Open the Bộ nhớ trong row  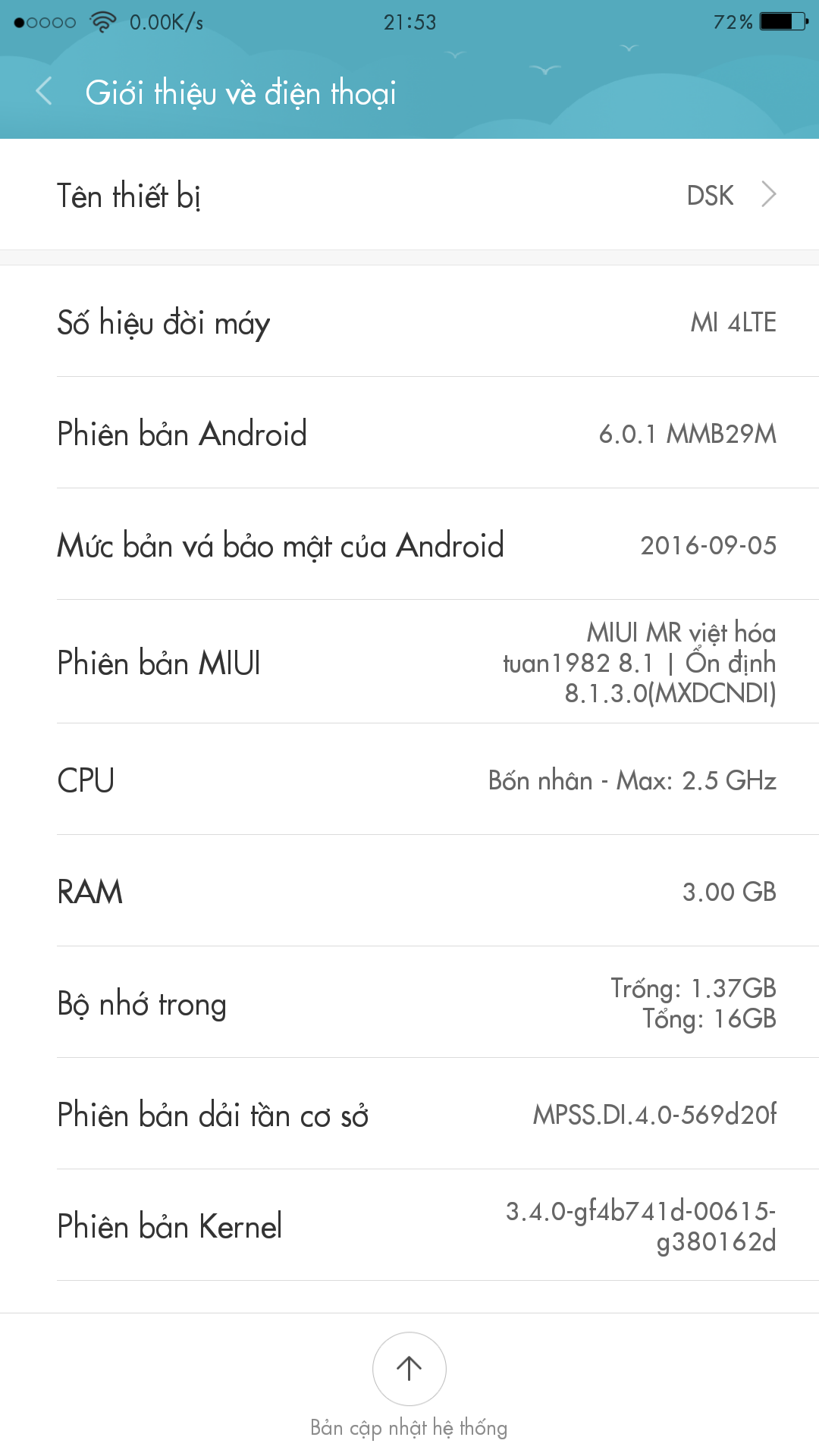coord(409,1003)
